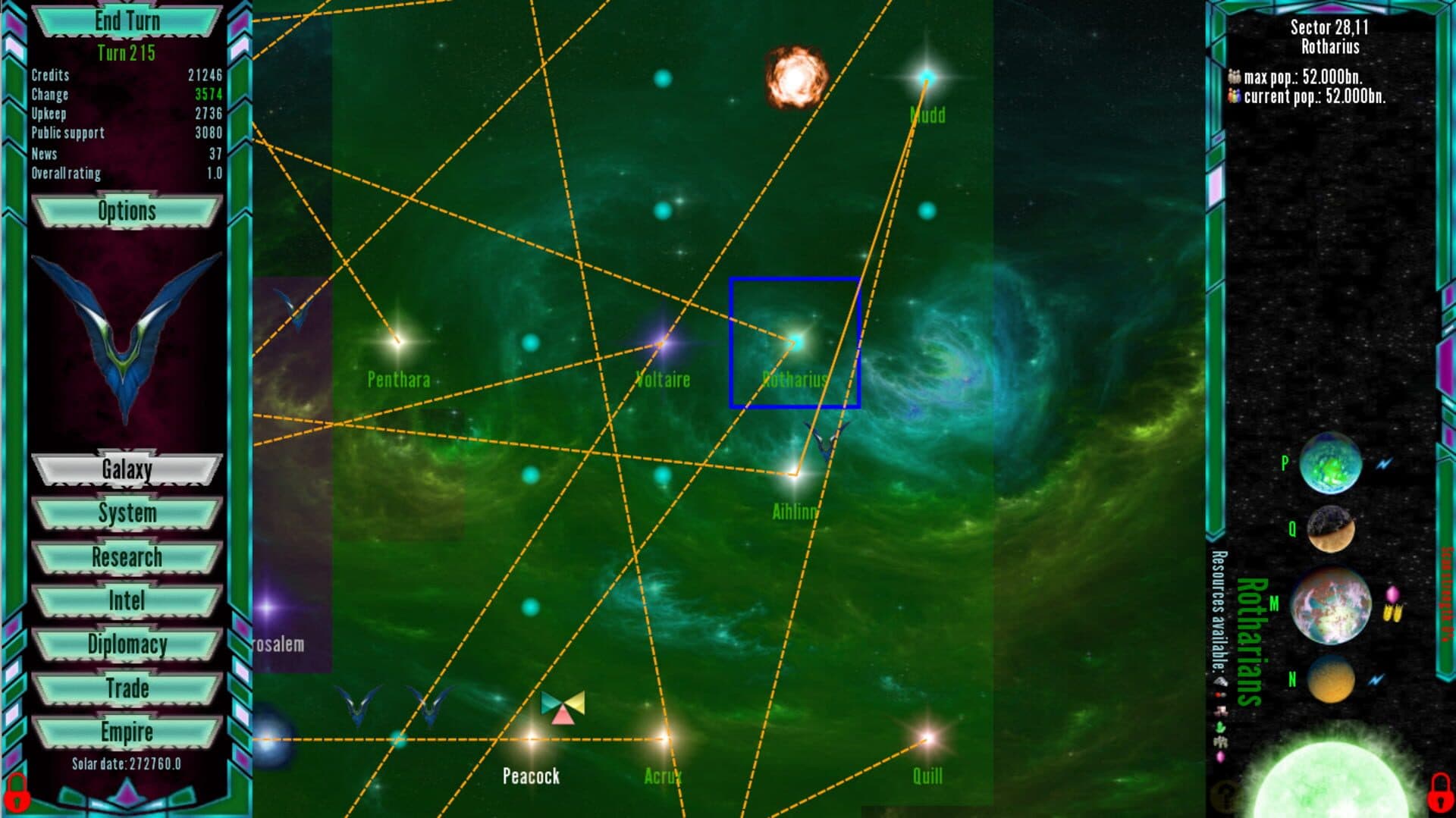Select planet P in the Rotharius panel
Viewport: 1456px width, 818px height.
point(1330,463)
